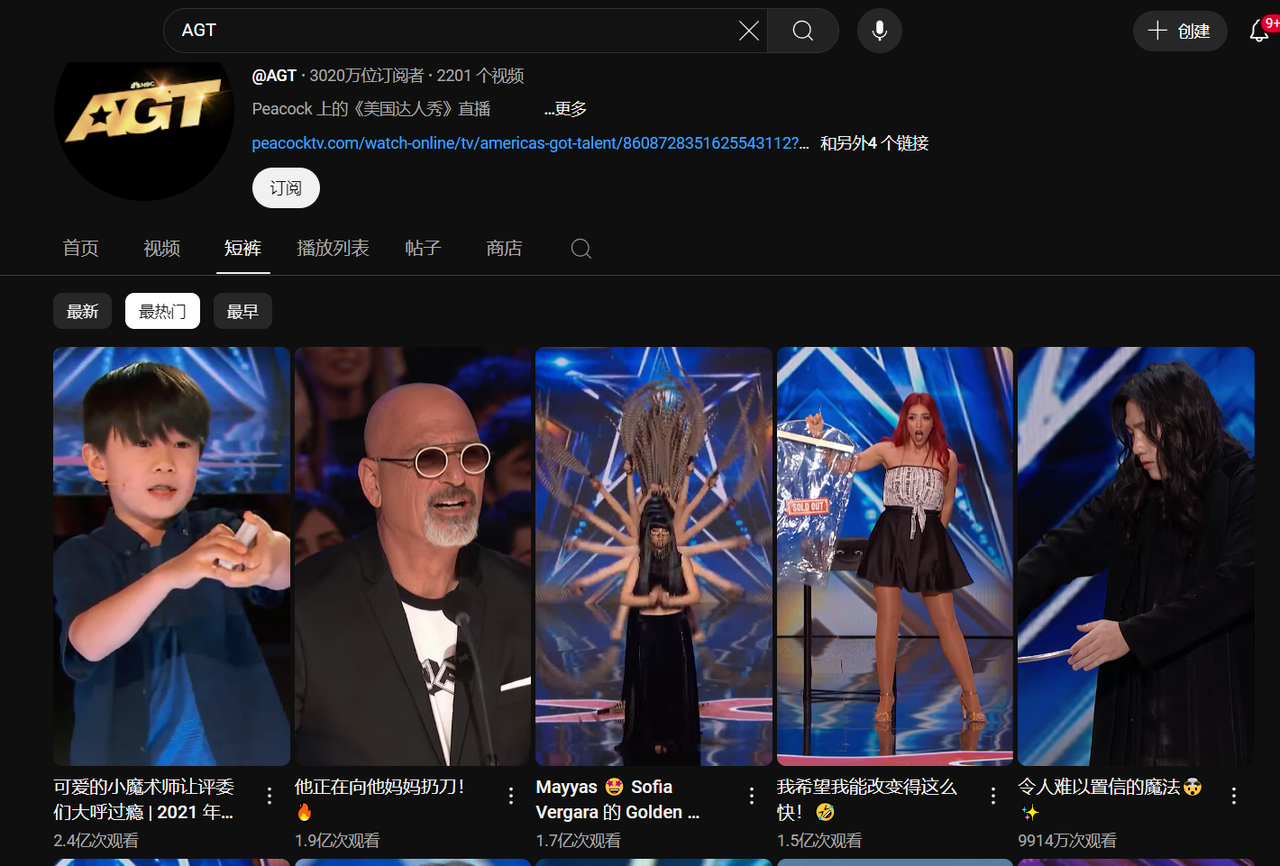Switch to the 商店 tab
The height and width of the screenshot is (866, 1280).
coord(504,248)
